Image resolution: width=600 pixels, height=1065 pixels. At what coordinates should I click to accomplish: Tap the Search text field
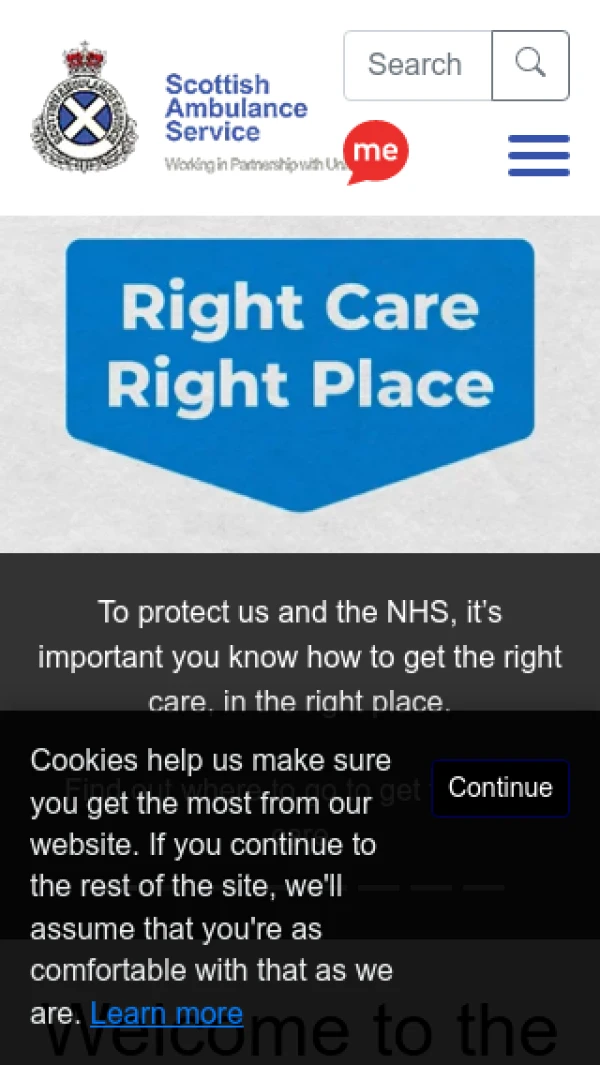pos(417,65)
